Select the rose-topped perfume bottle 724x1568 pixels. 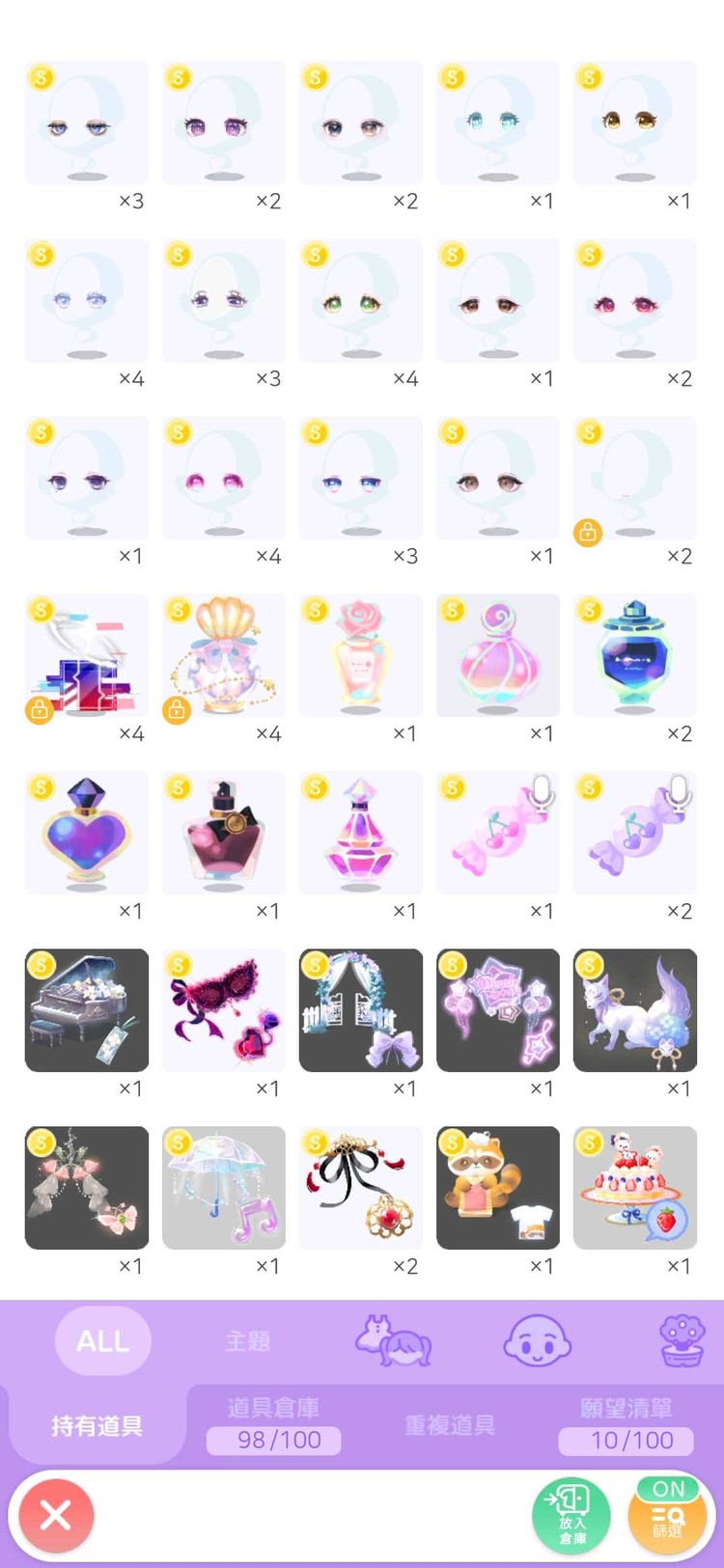361,654
